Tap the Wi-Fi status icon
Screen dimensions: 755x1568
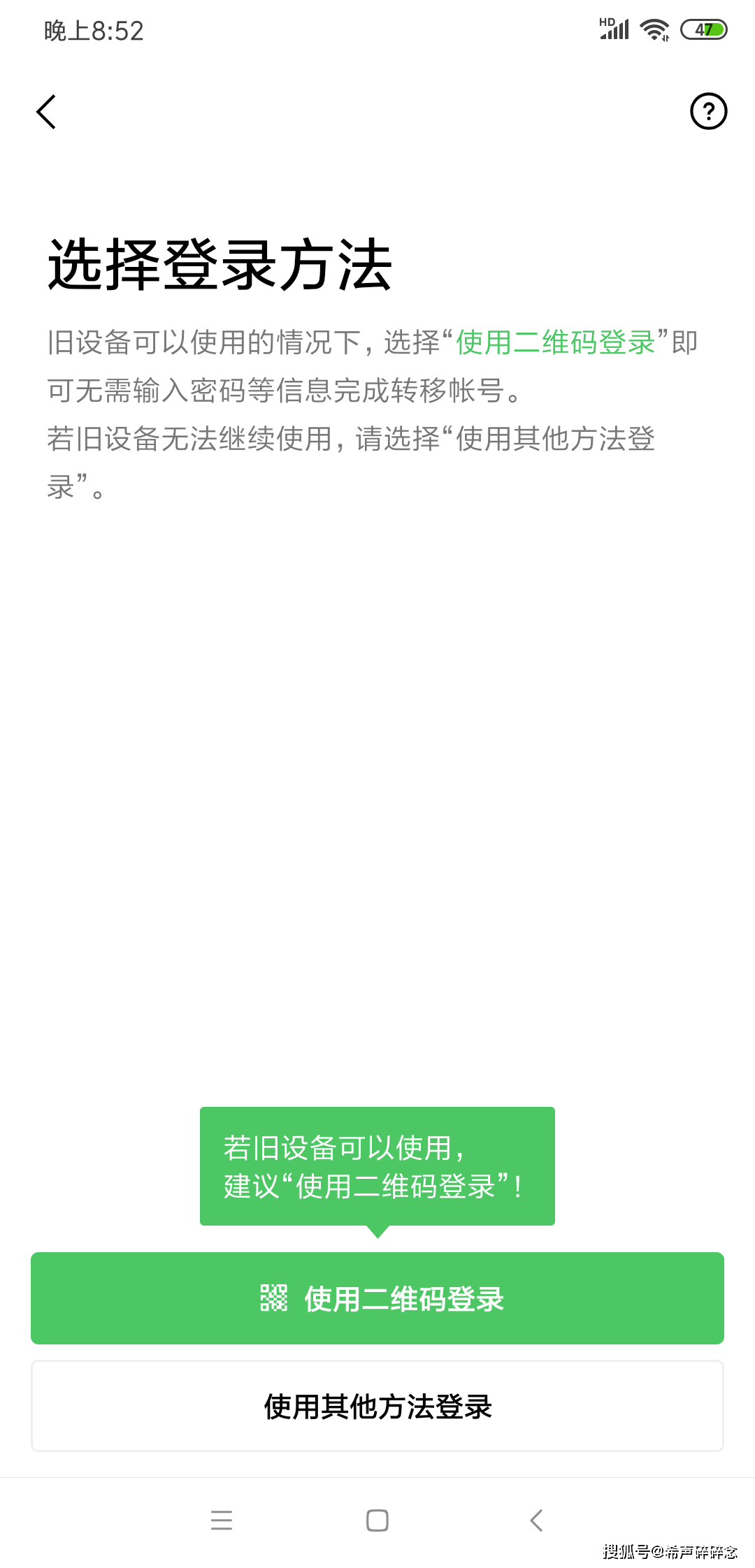point(655,29)
